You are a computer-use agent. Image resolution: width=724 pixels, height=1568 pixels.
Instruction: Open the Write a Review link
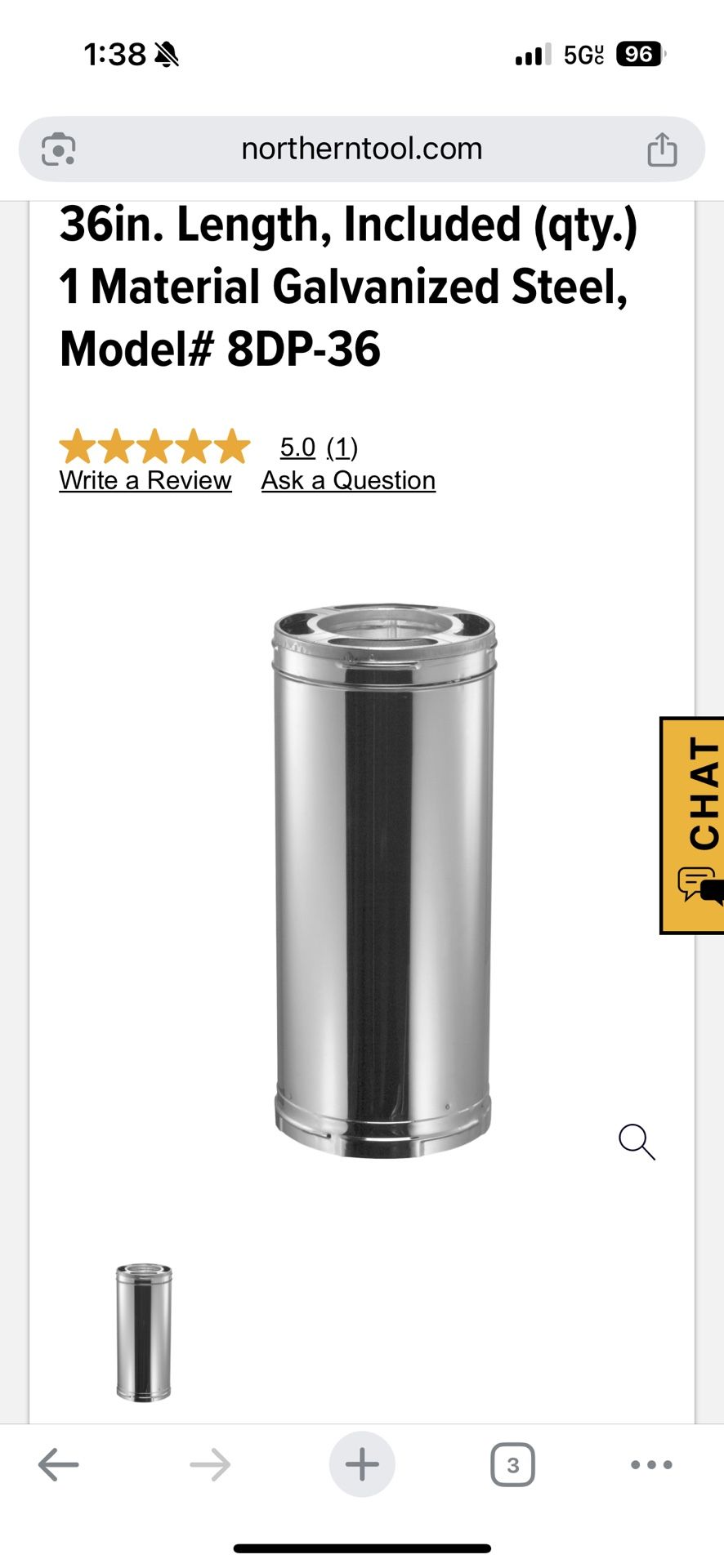click(x=145, y=480)
